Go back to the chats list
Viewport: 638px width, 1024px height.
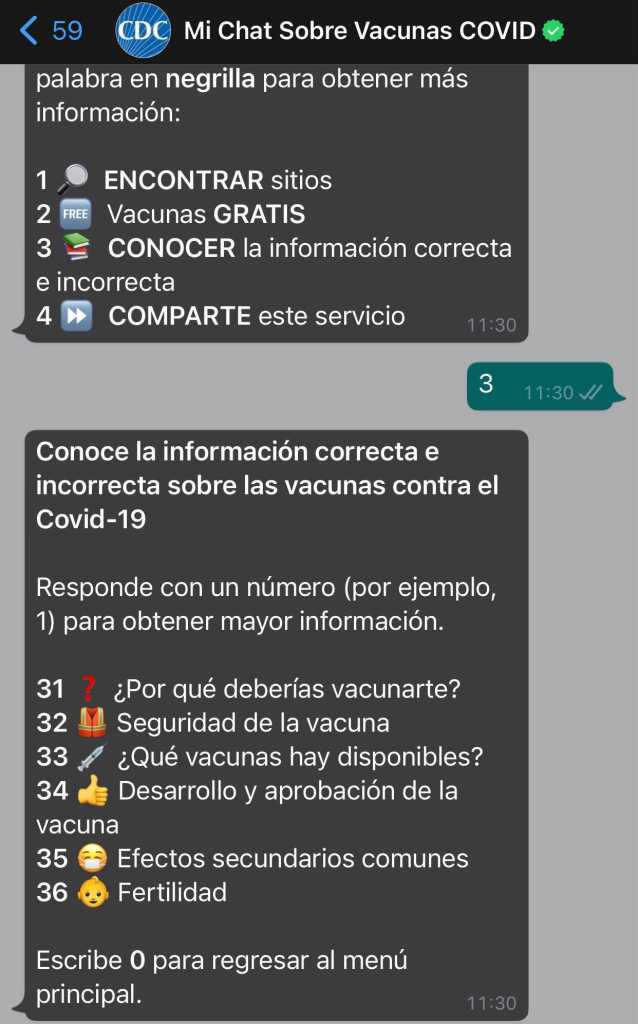pyautogui.click(x=50, y=31)
